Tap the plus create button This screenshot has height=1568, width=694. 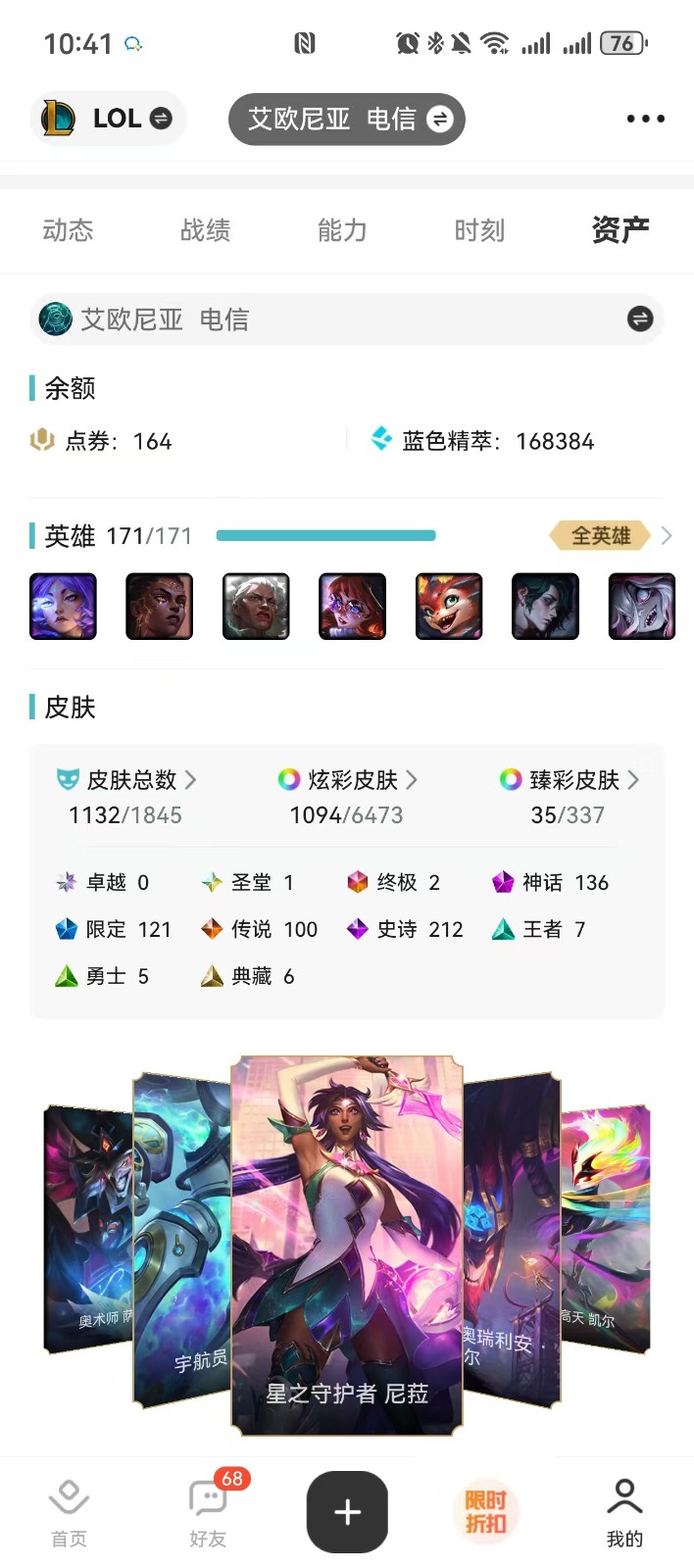347,1512
